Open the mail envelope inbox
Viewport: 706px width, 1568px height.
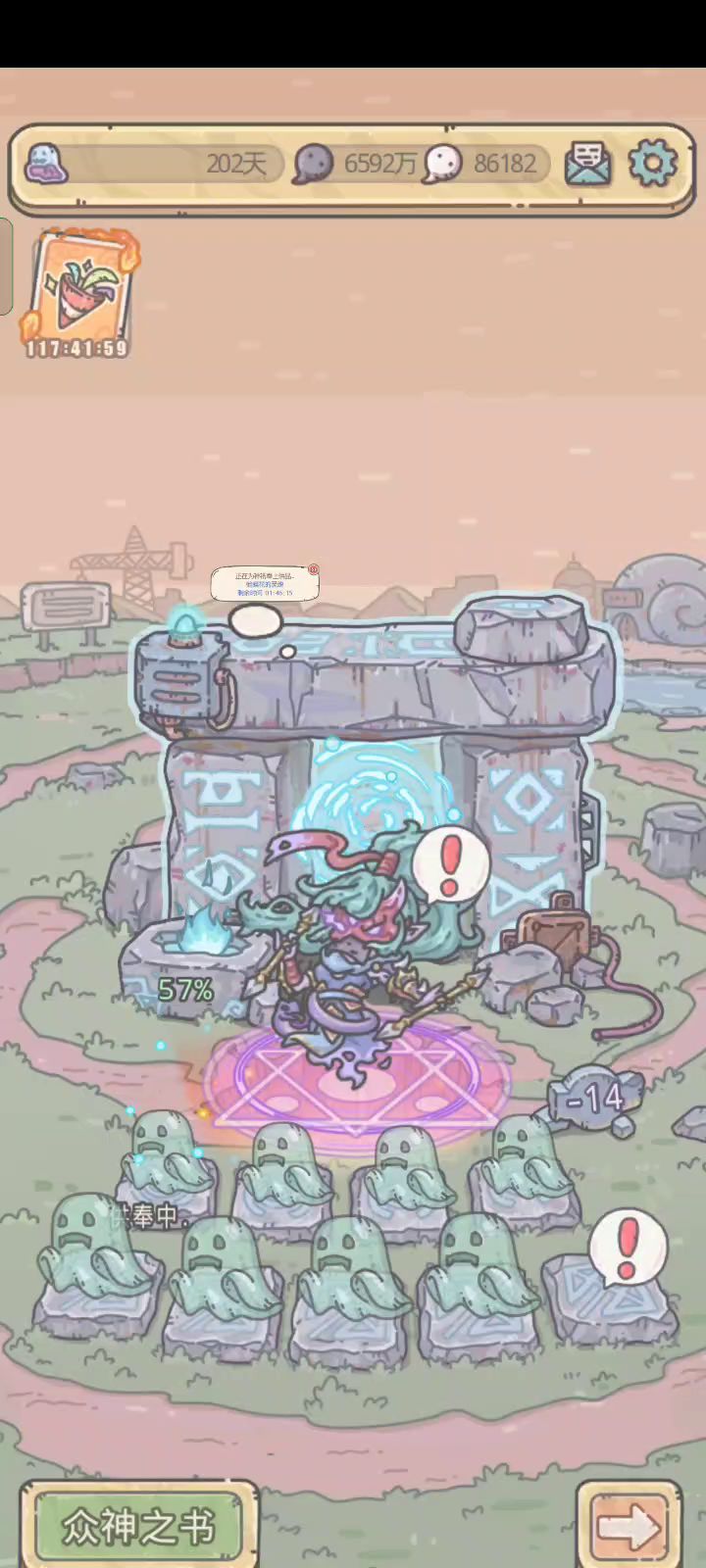pyautogui.click(x=588, y=164)
